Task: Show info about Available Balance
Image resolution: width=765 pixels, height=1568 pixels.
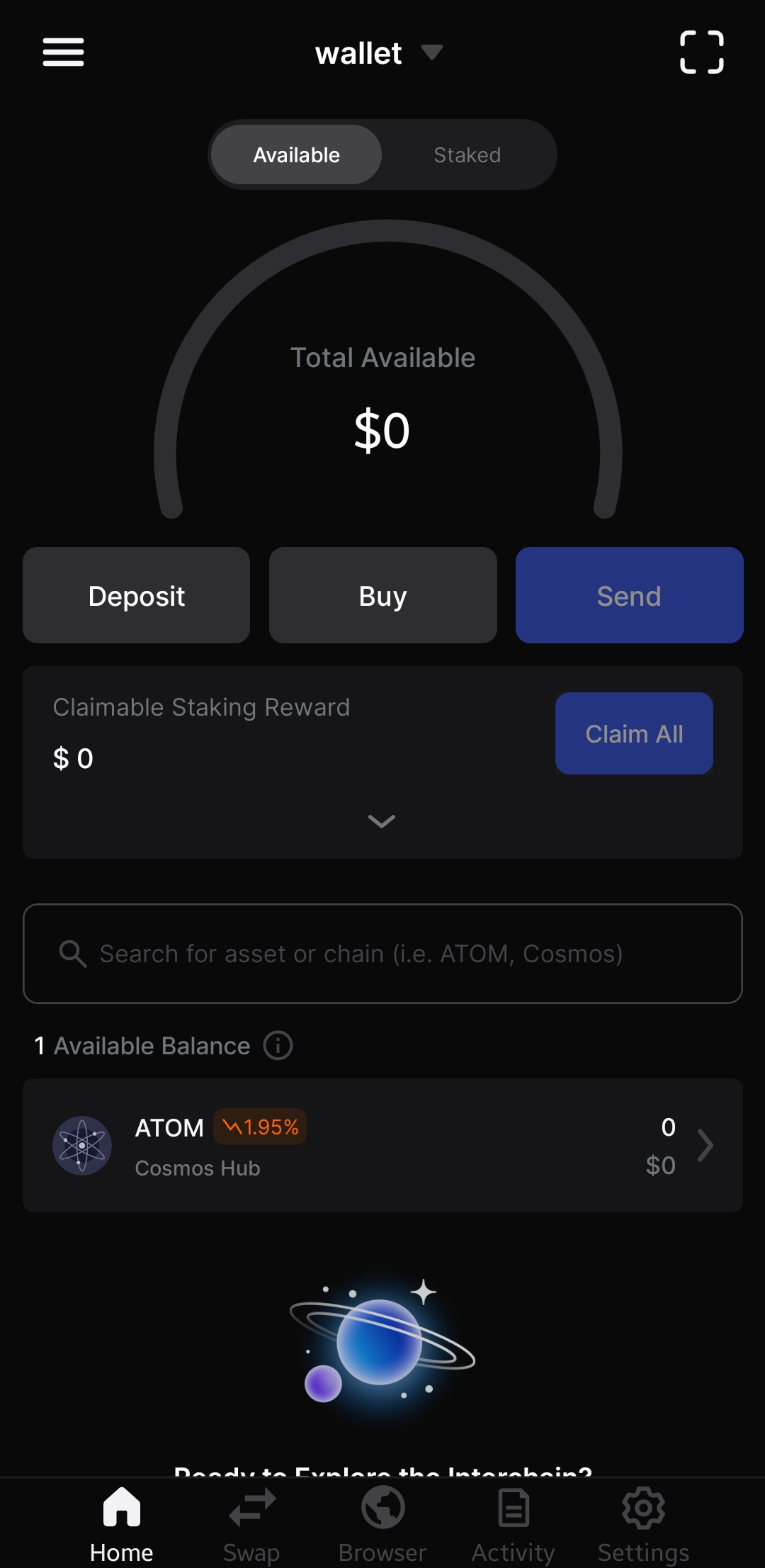Action: (x=278, y=1046)
